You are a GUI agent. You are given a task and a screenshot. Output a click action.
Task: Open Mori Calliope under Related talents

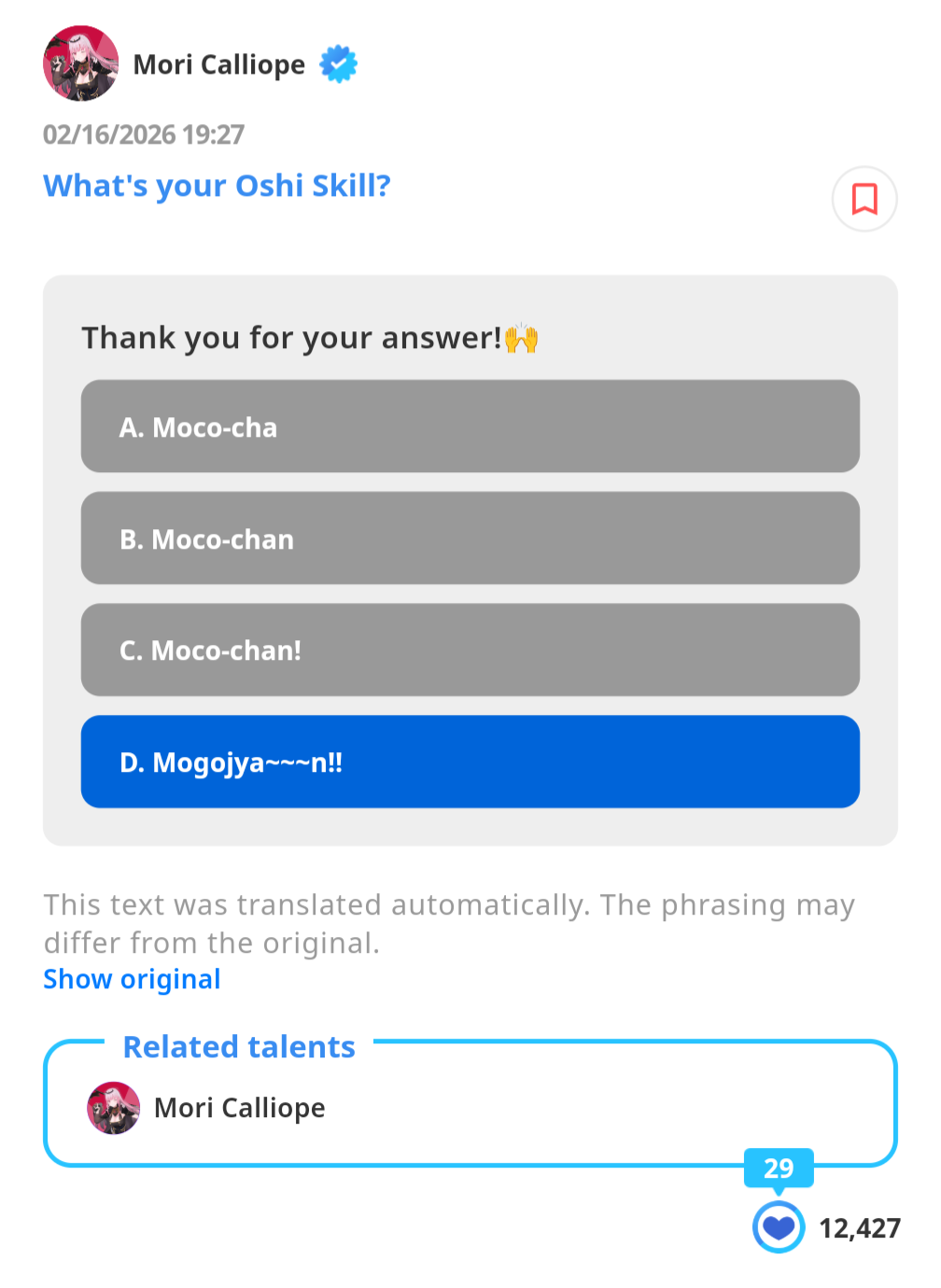207,1108
